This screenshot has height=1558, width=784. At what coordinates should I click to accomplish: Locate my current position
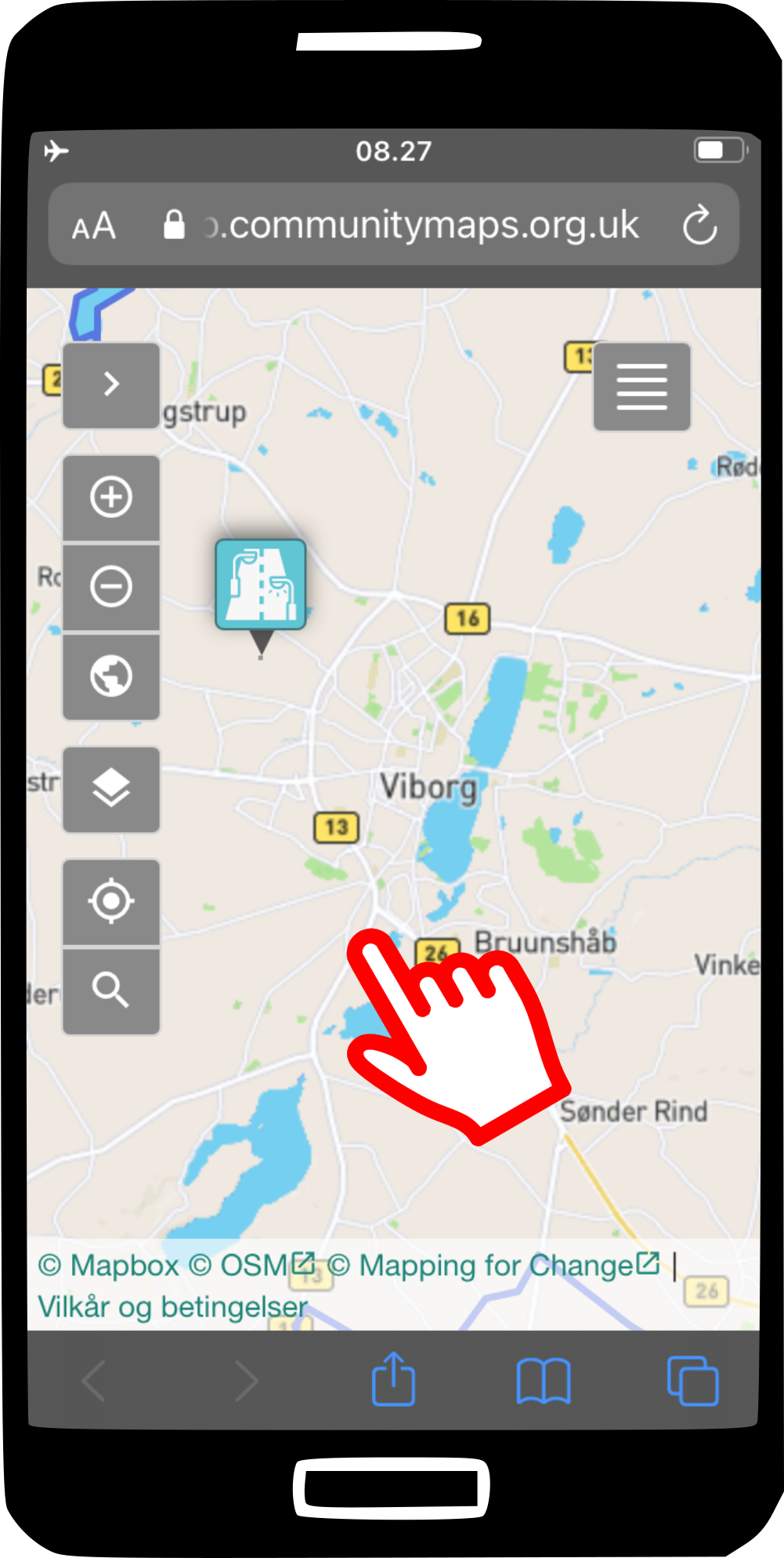pyautogui.click(x=111, y=901)
